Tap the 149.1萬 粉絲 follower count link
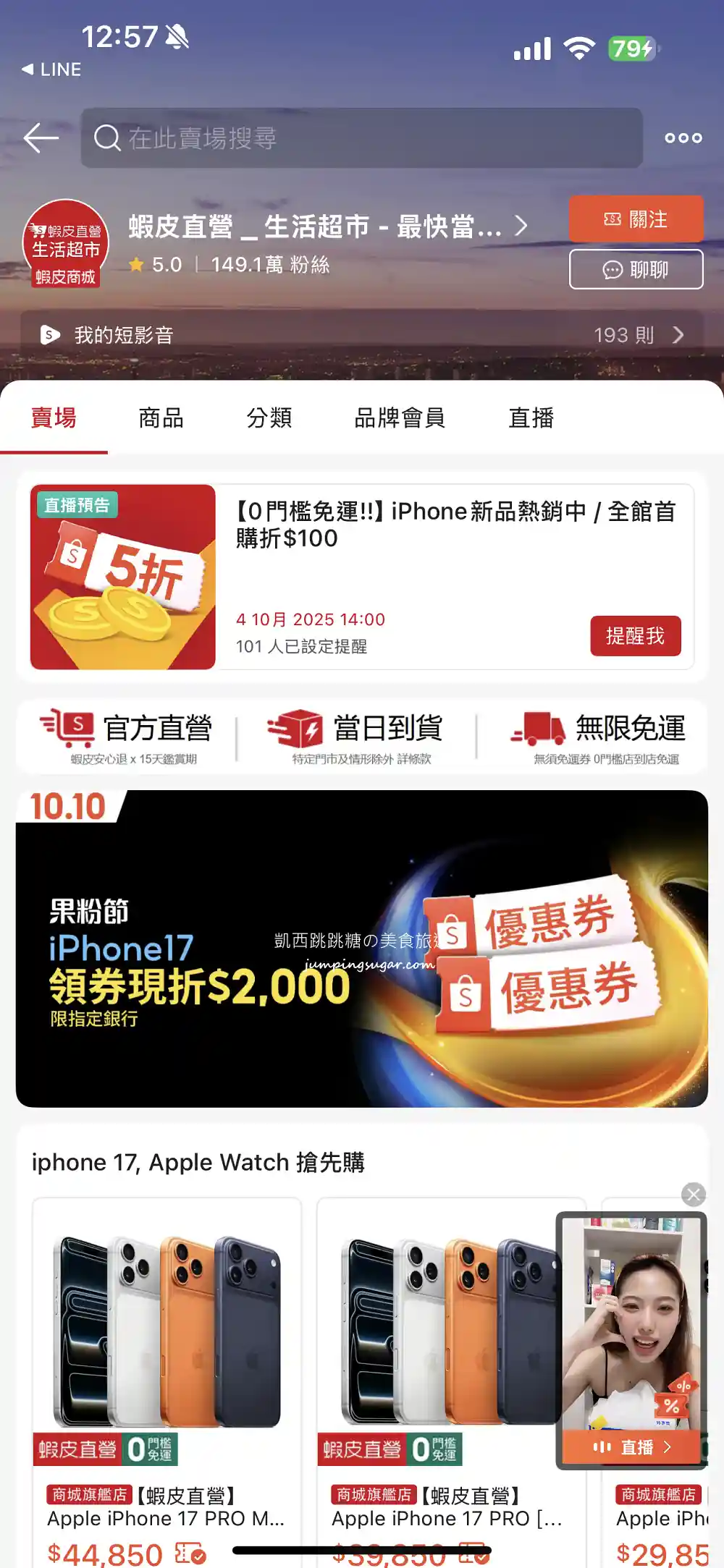The height and width of the screenshot is (1568, 724). 270,265
